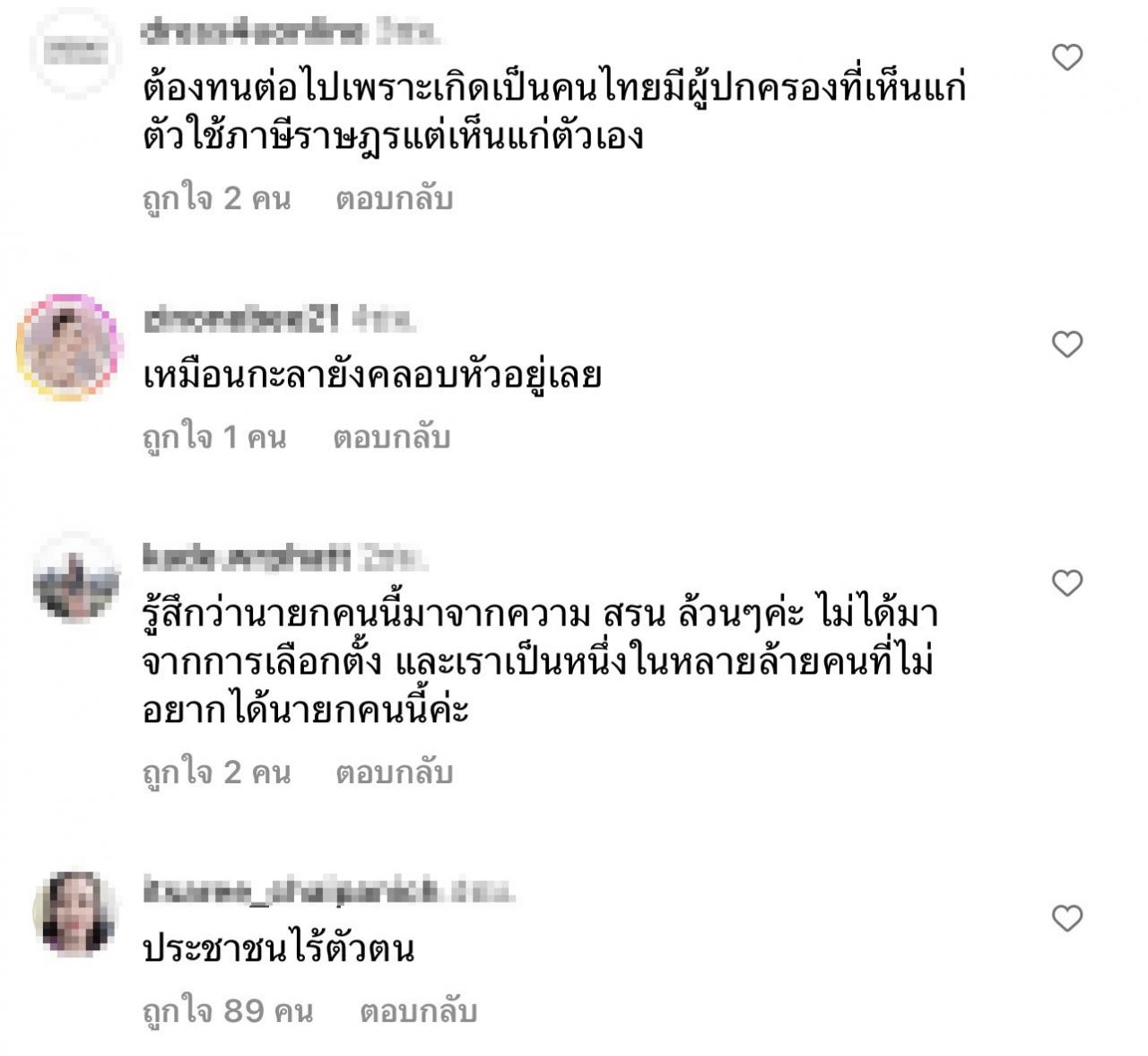Reply to the comment starting 'รู้สึกว่านายกคนนี้'

pos(394,772)
